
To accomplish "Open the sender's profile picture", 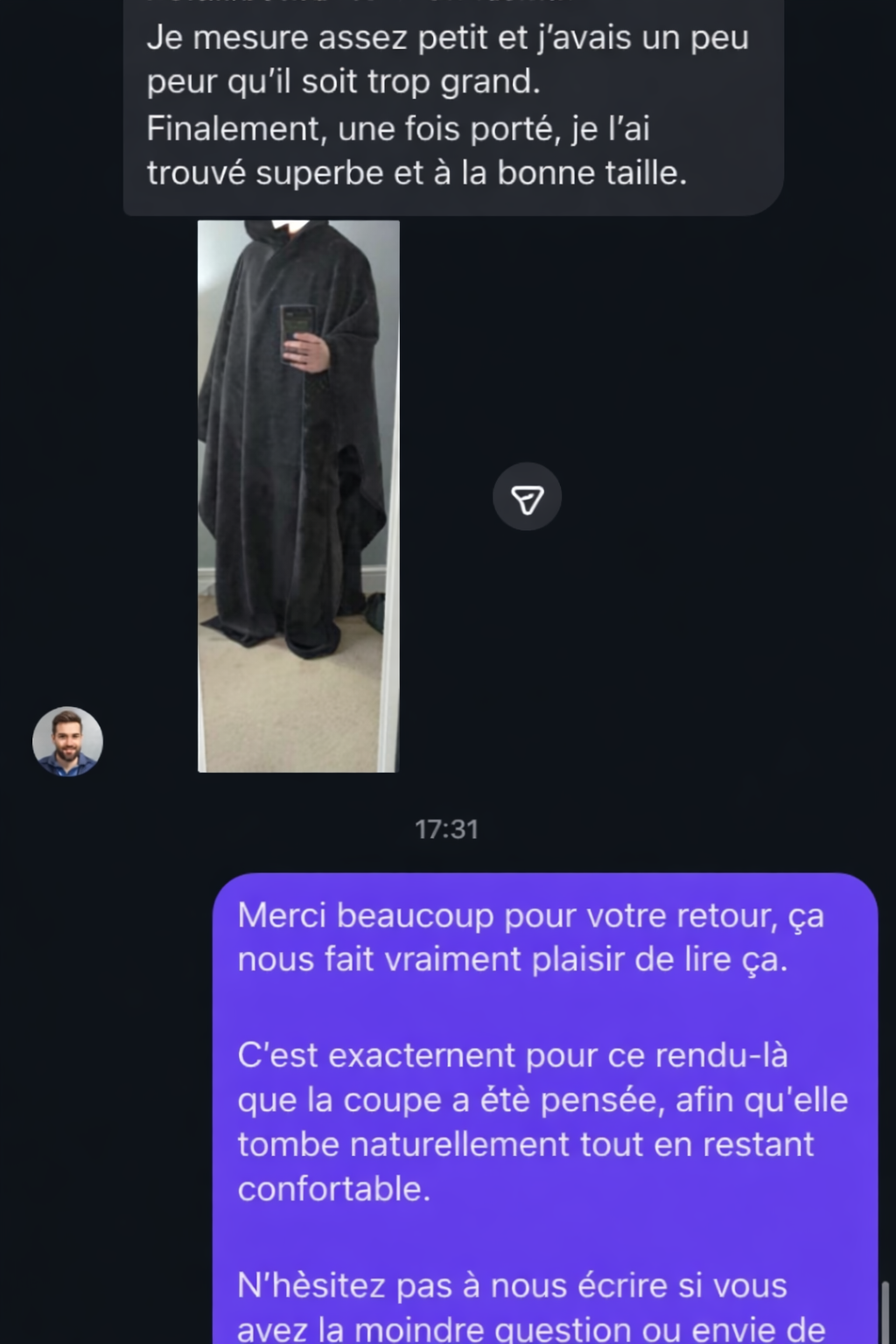I will tap(67, 741).
